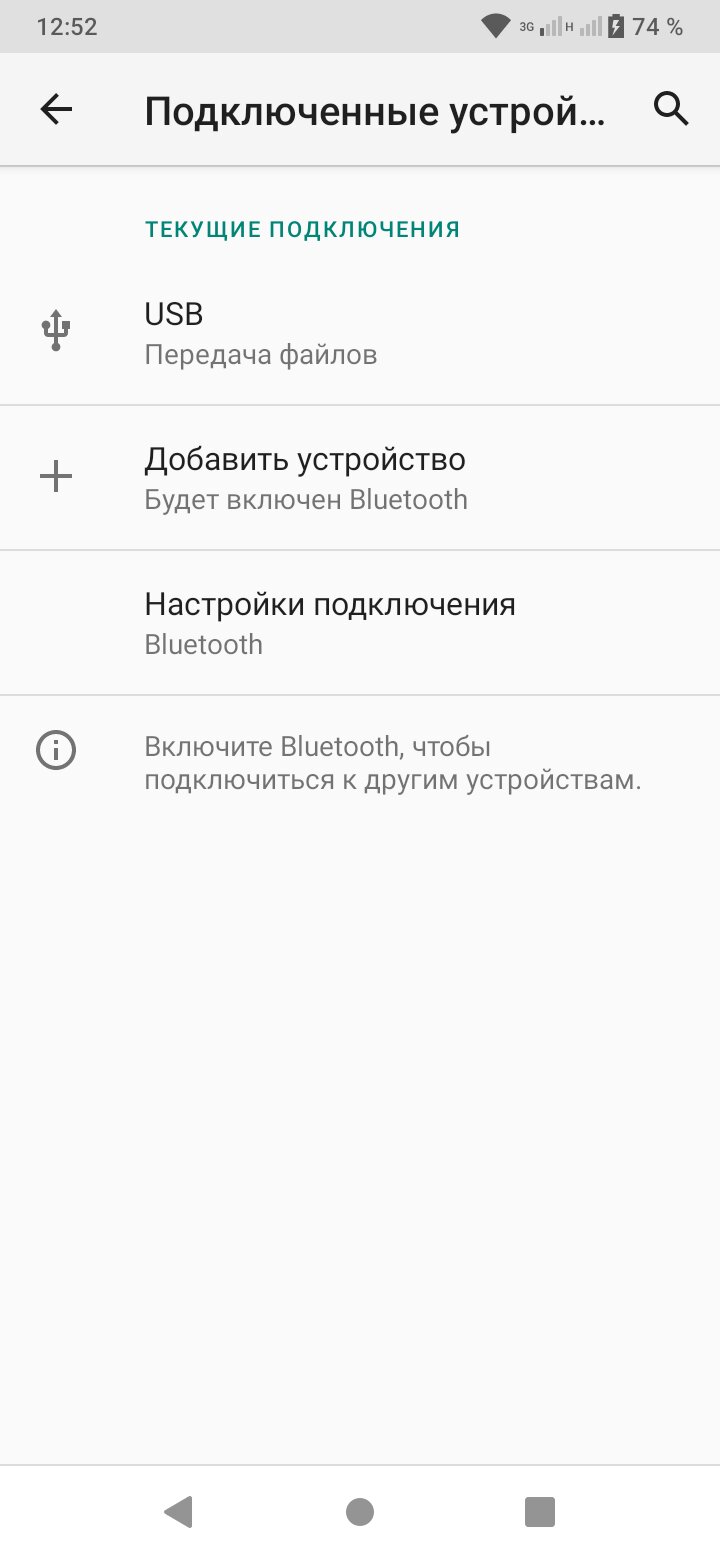Open the search icon in the app bar
This screenshot has width=720, height=1560.
(671, 109)
